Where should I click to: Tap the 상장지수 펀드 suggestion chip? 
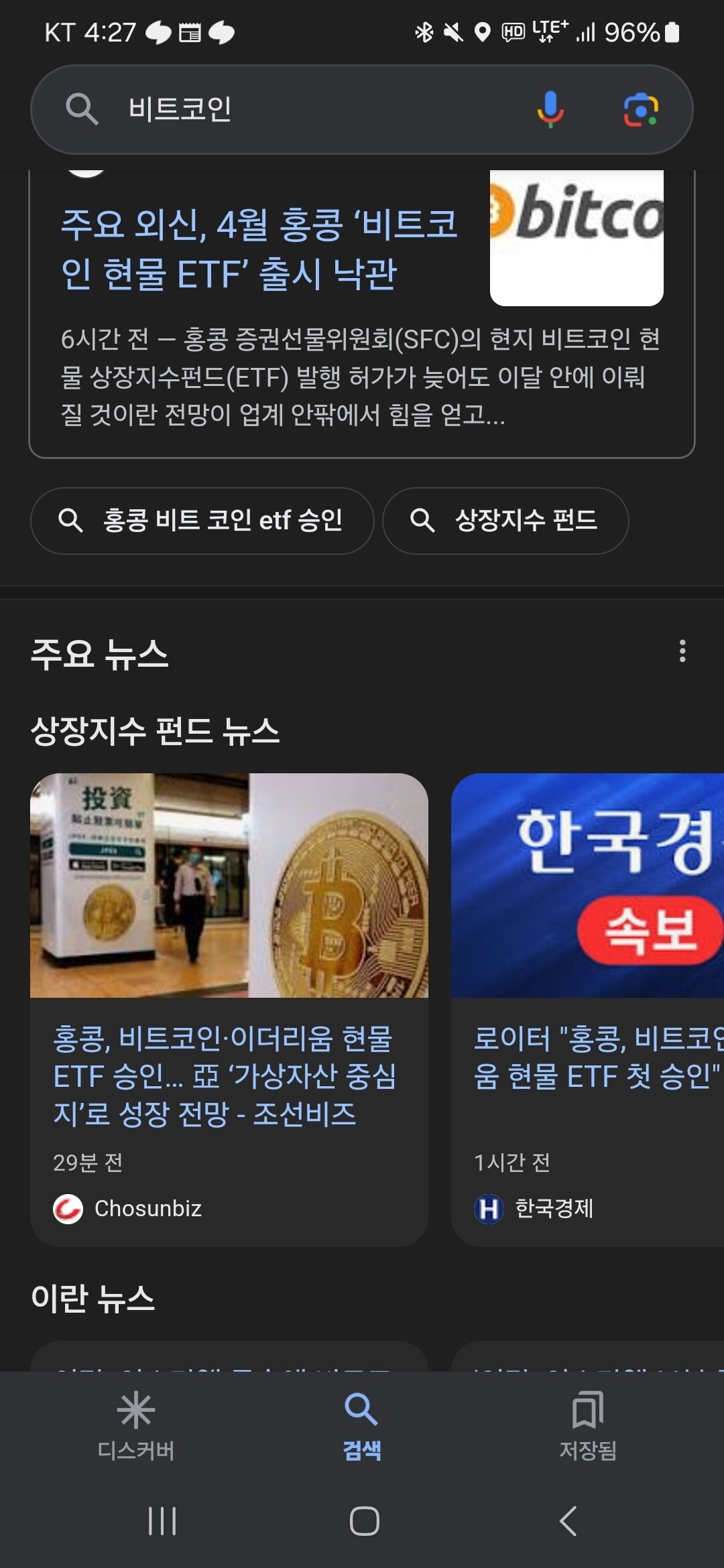(x=505, y=521)
